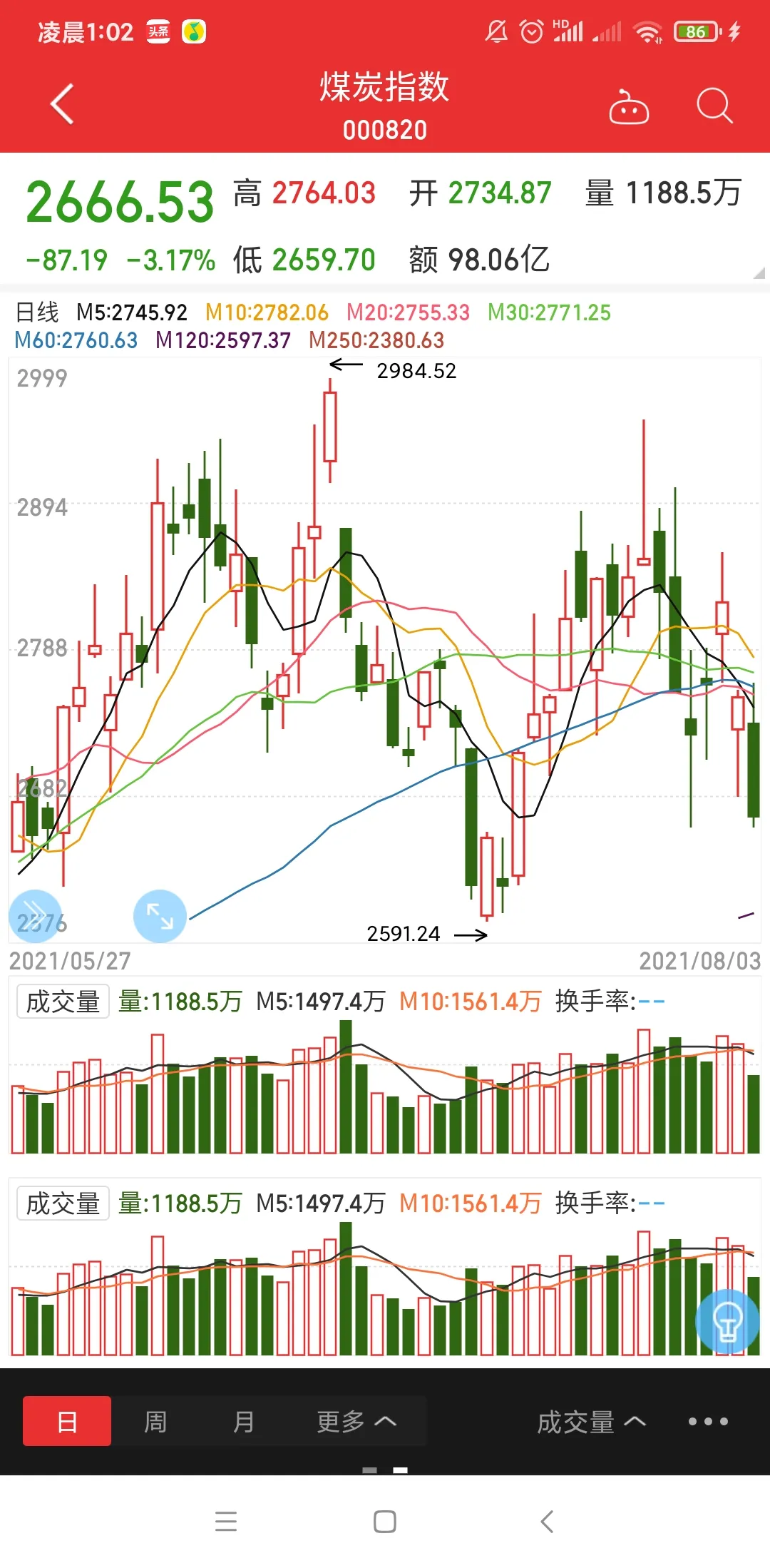
Task: Switch to the 周 weekly chart
Action: [155, 1421]
